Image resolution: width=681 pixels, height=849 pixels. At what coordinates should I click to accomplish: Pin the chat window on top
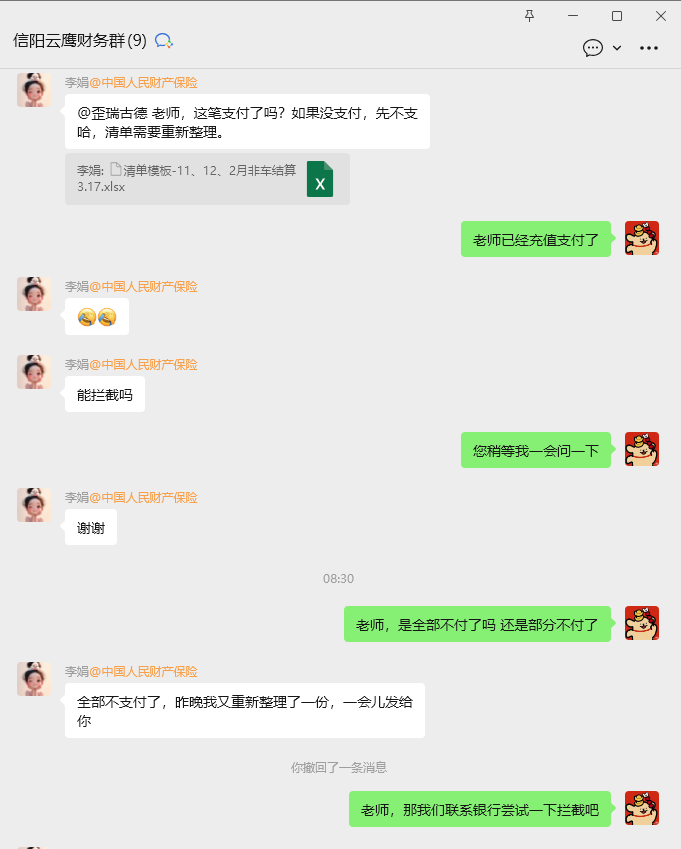tap(529, 15)
